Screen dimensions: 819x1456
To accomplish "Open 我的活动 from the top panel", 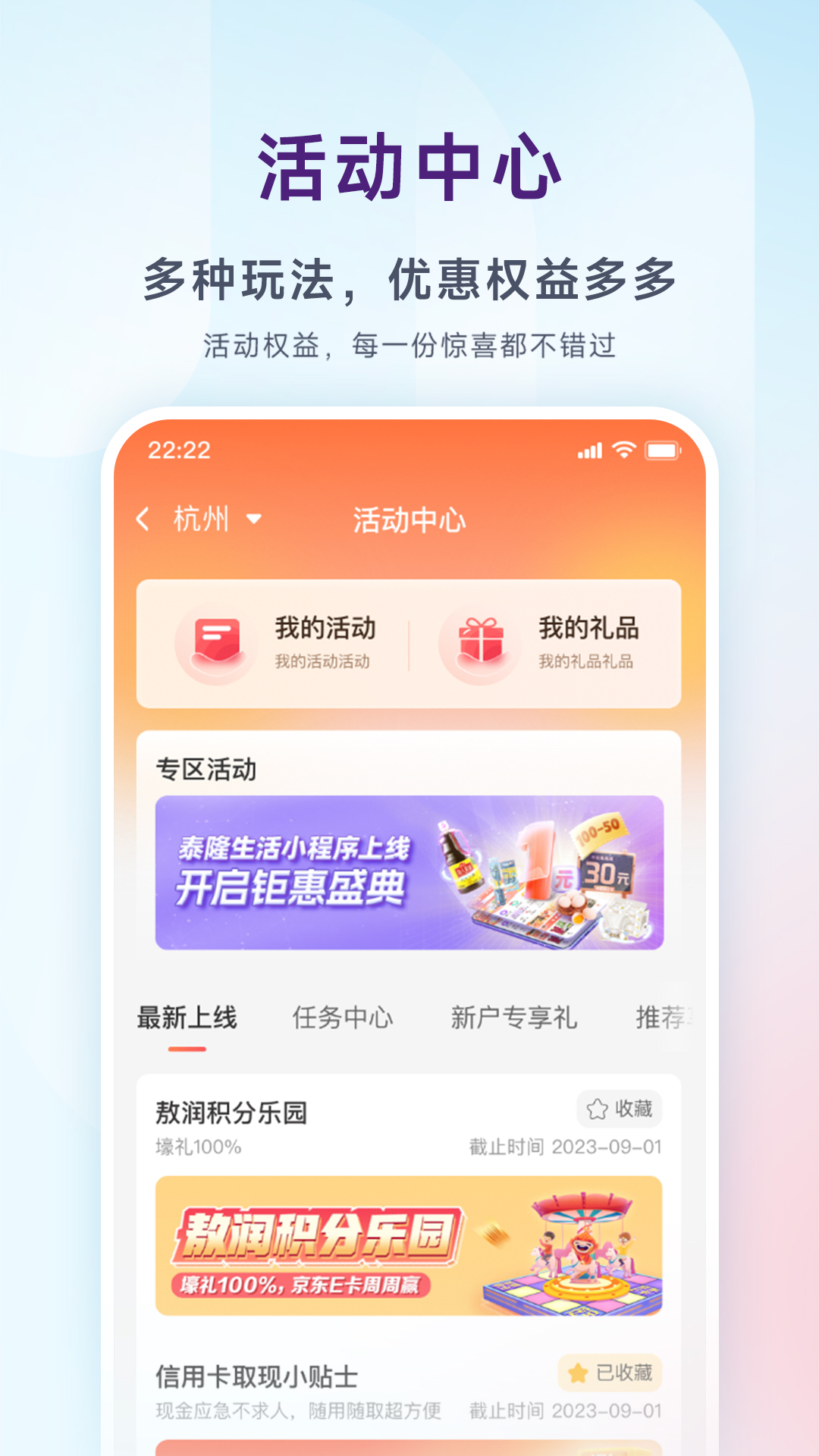I will point(325,627).
